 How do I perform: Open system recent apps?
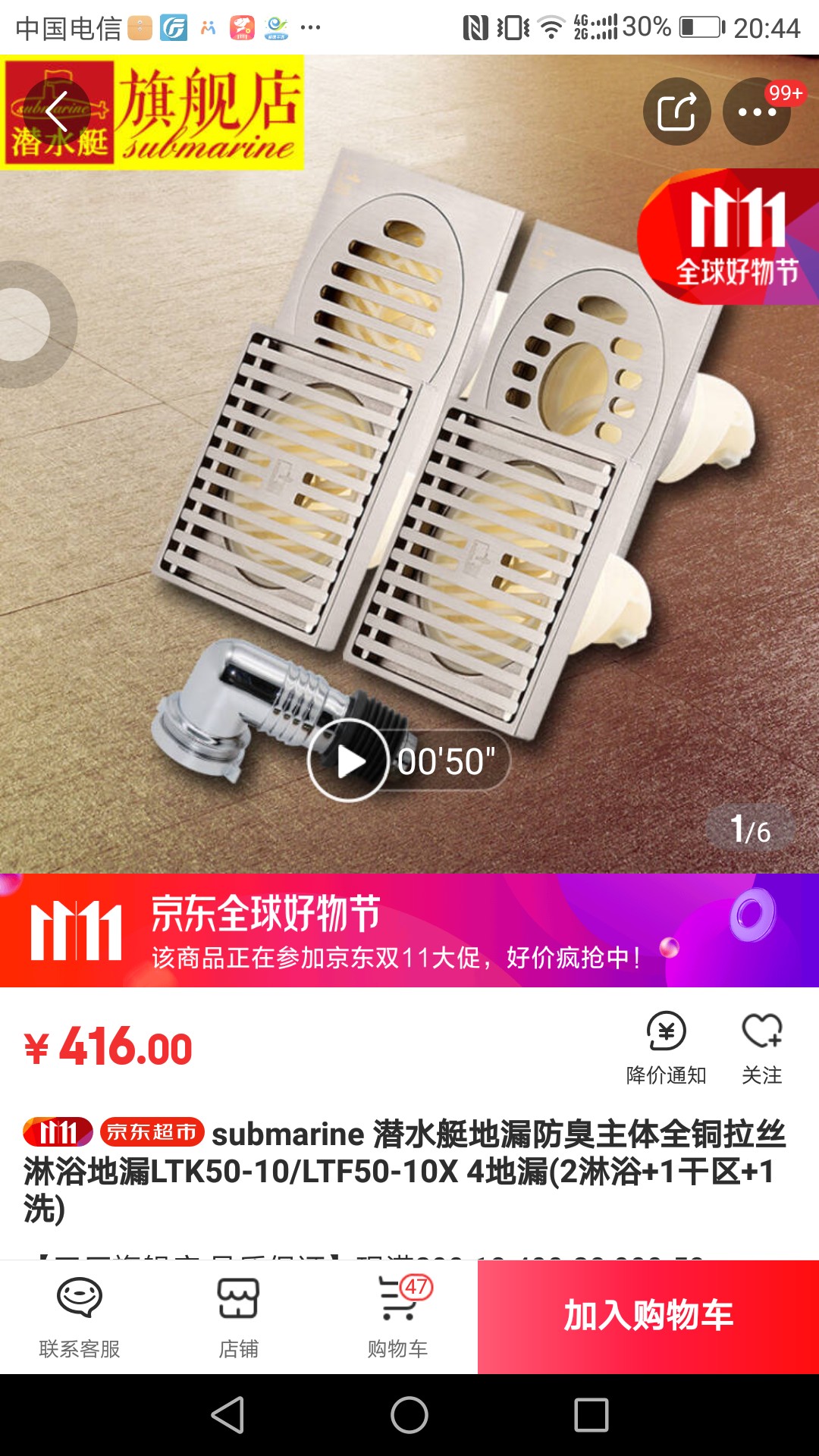(x=591, y=1415)
